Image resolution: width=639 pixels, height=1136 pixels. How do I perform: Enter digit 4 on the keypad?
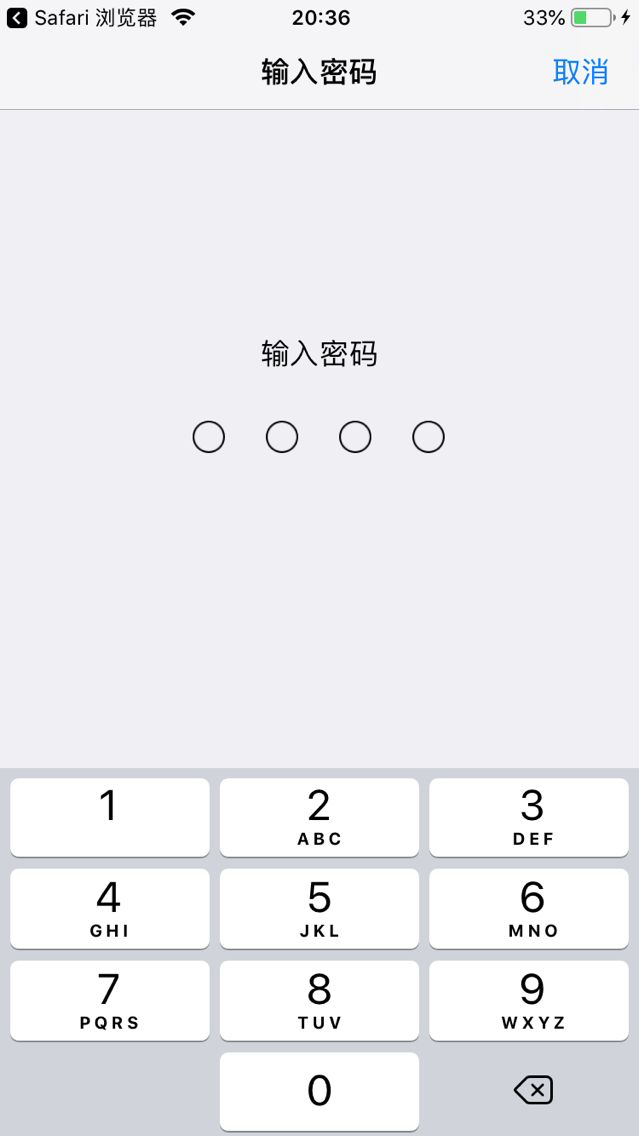(x=110, y=908)
